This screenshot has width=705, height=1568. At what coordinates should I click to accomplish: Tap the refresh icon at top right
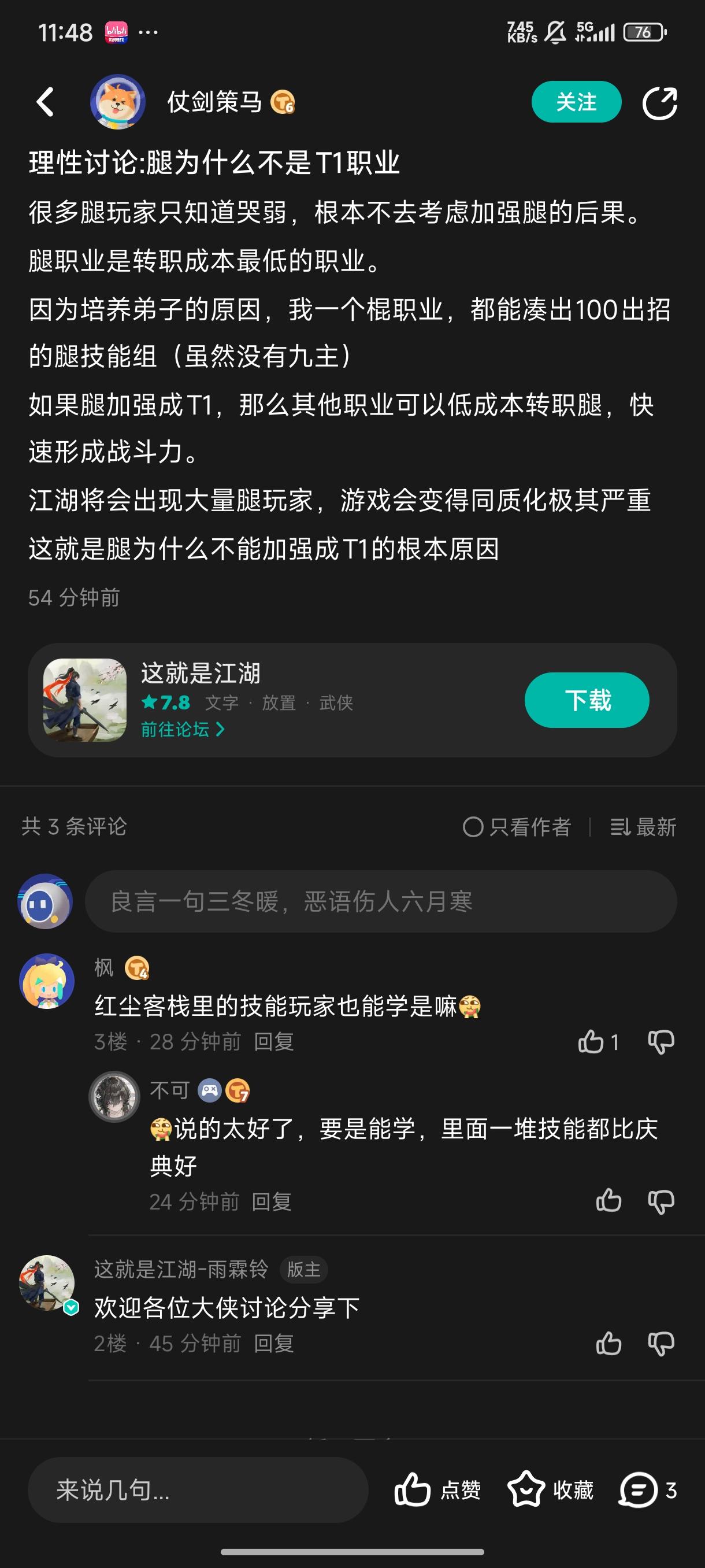[x=659, y=102]
